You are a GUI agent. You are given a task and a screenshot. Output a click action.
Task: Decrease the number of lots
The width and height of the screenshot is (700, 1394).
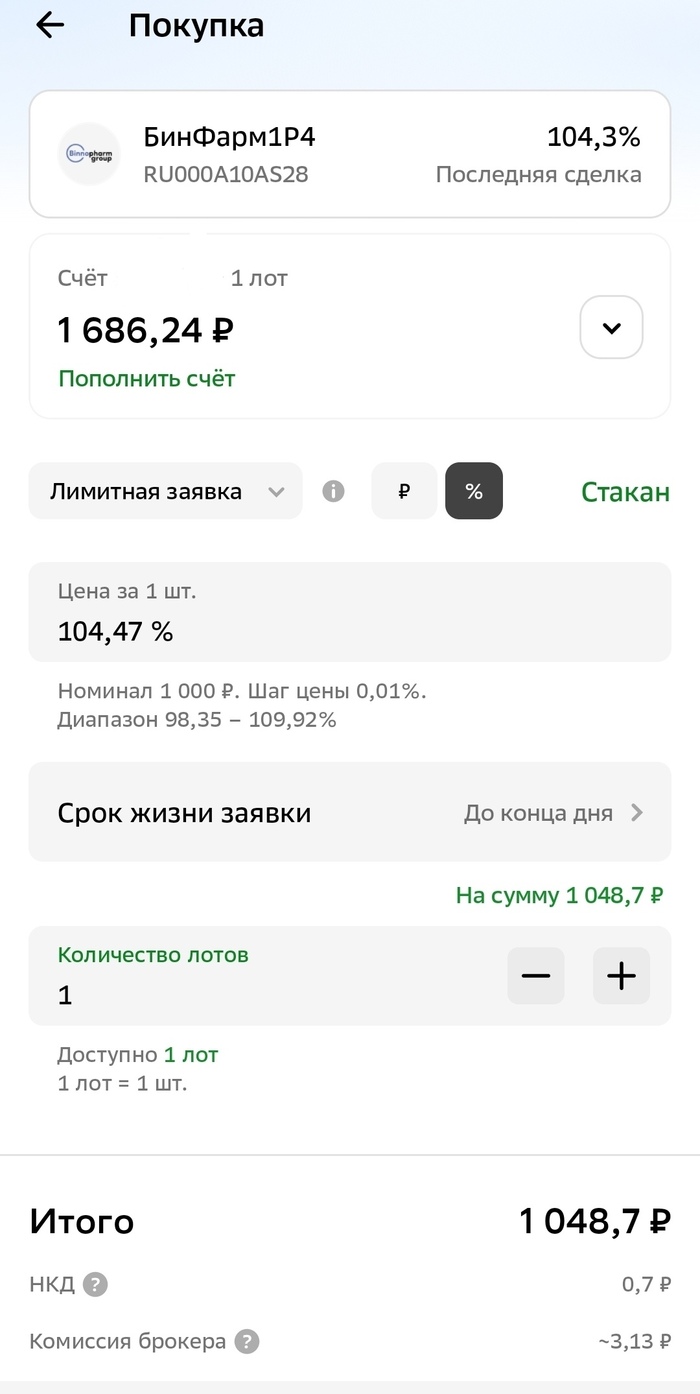536,976
